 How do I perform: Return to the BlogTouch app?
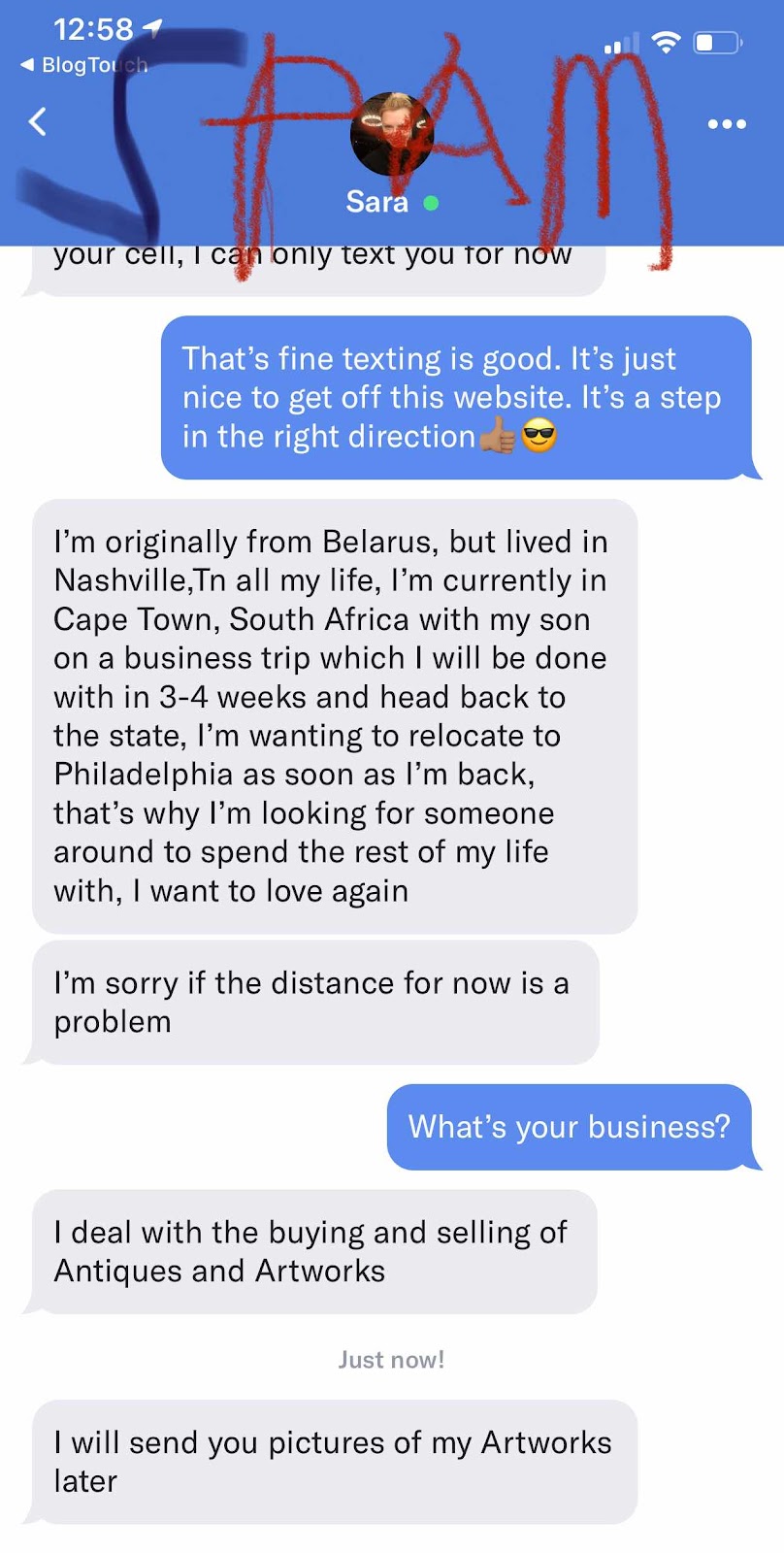[84, 65]
